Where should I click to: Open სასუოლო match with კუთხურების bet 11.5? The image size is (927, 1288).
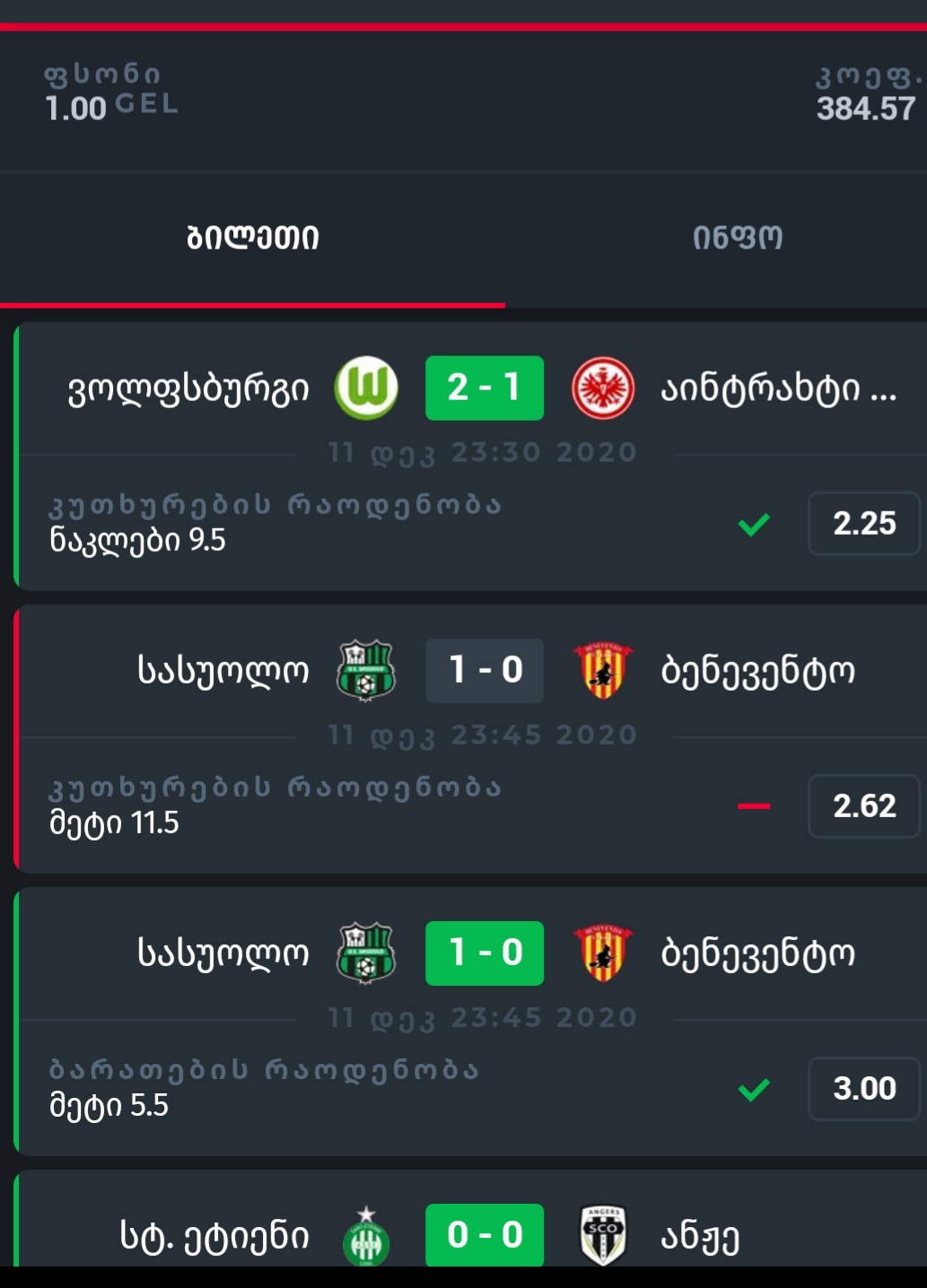tap(471, 738)
